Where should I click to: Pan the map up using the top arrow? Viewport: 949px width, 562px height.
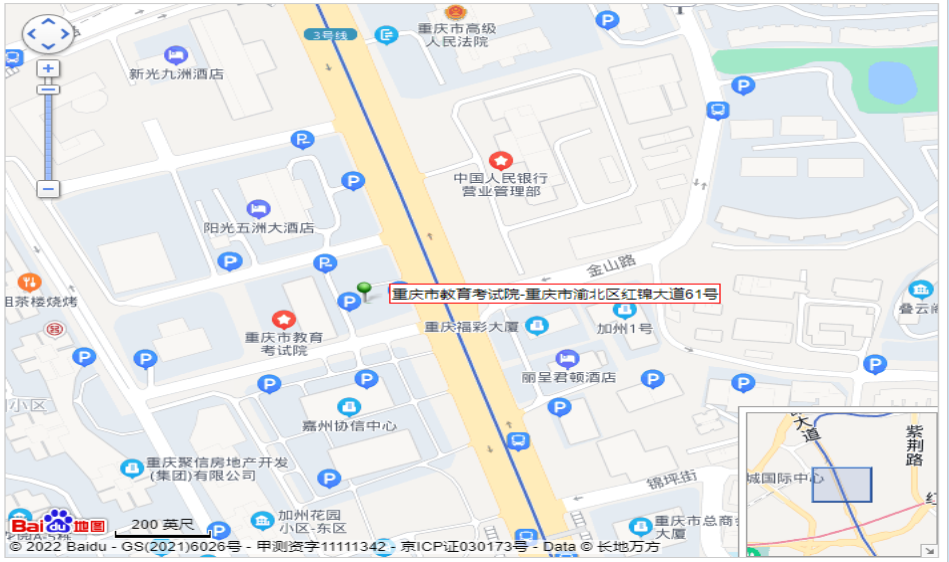coord(48,23)
